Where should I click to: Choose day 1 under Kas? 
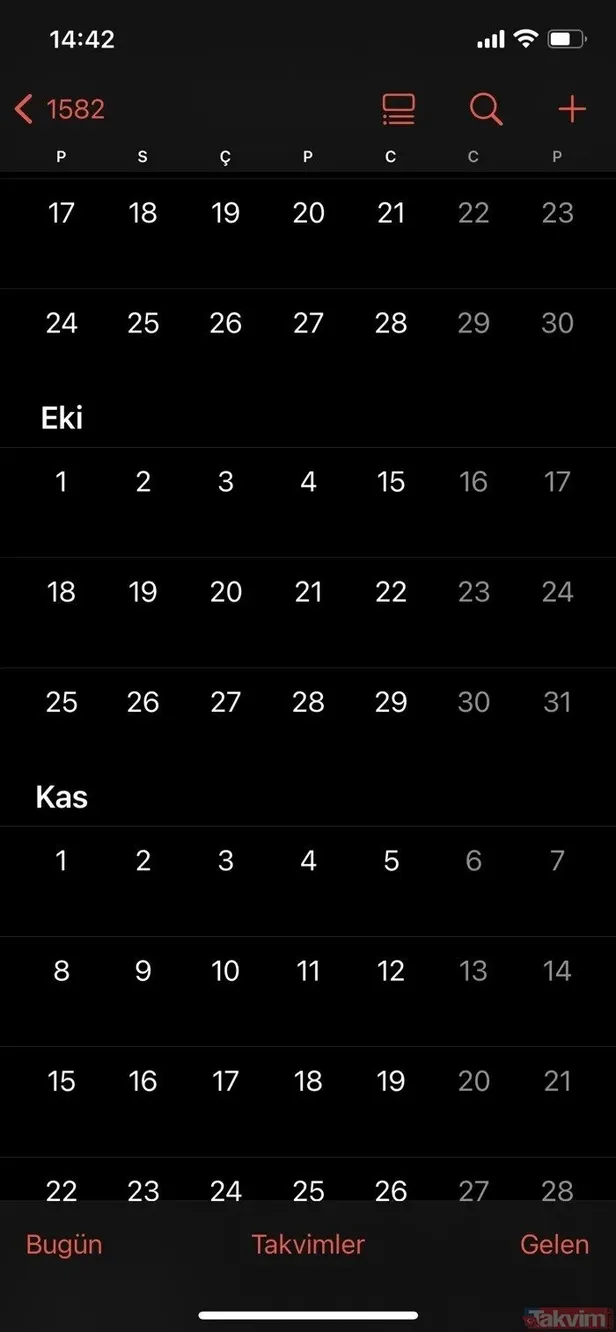pyautogui.click(x=61, y=861)
